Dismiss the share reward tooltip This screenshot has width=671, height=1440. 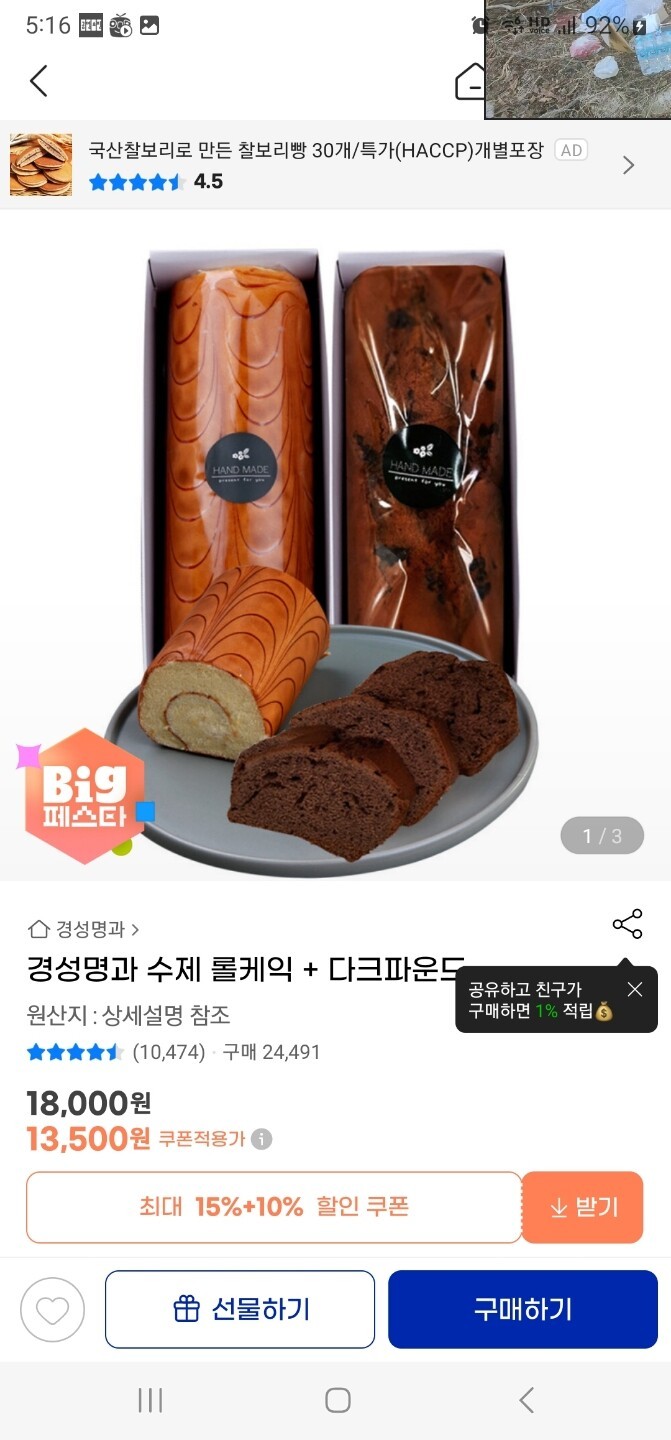tap(635, 989)
